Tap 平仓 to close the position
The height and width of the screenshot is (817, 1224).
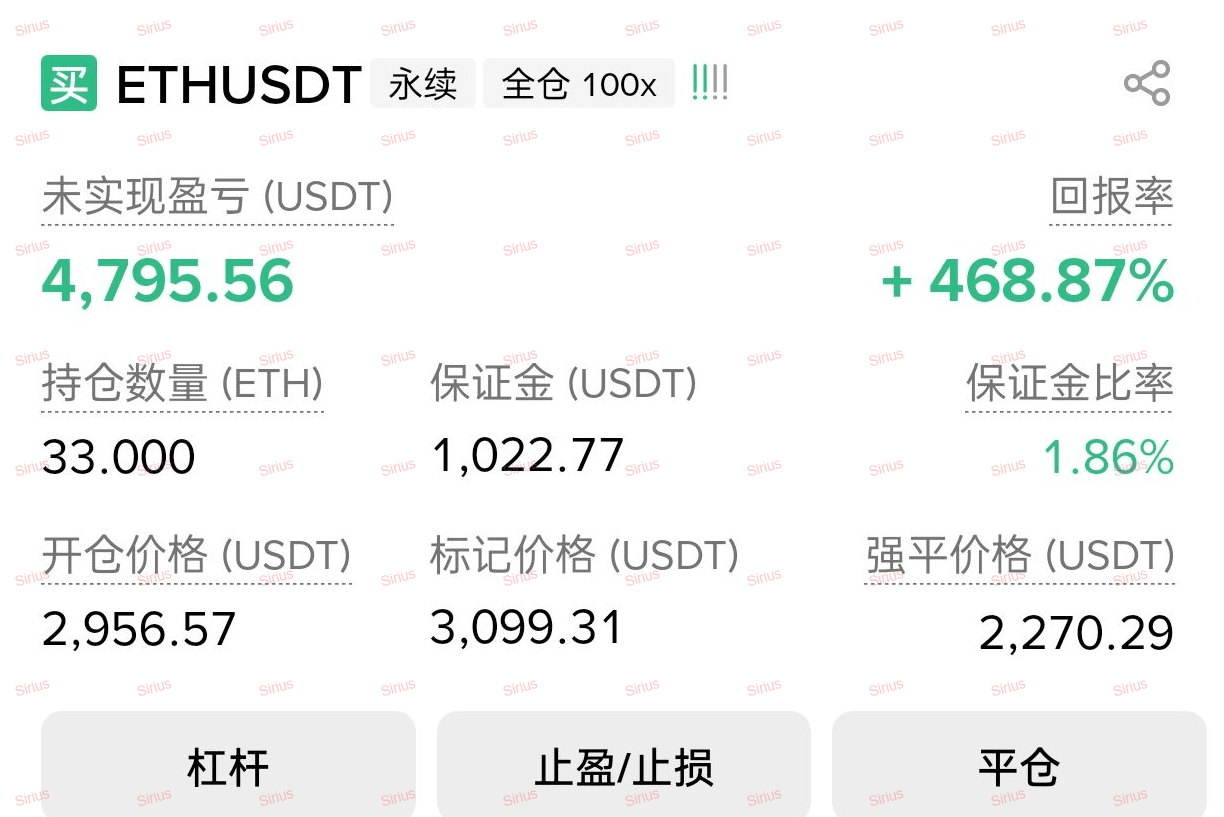(x=1018, y=766)
